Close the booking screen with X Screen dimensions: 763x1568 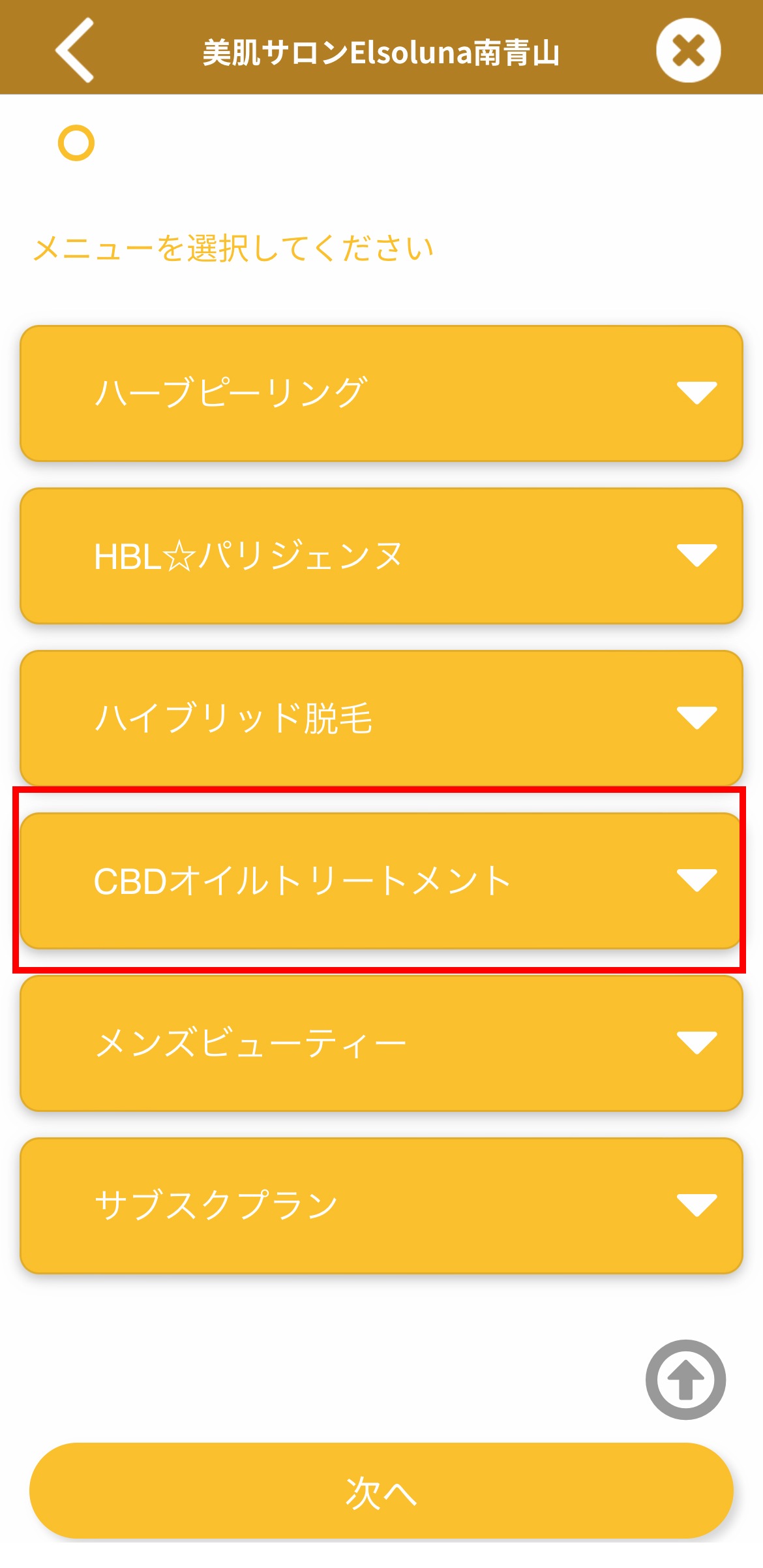[688, 50]
